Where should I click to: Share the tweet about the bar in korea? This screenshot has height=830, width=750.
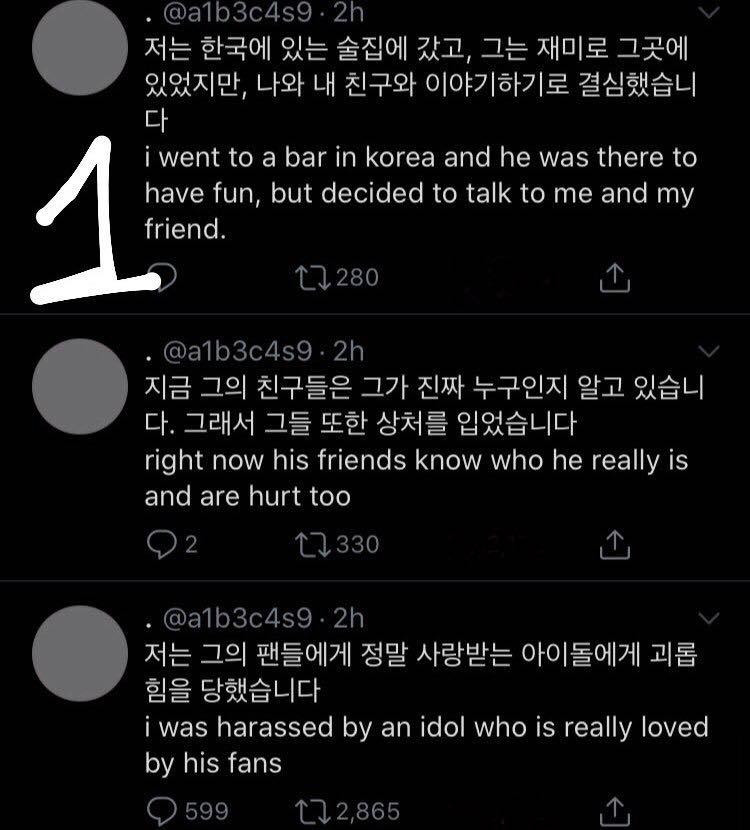(x=615, y=277)
